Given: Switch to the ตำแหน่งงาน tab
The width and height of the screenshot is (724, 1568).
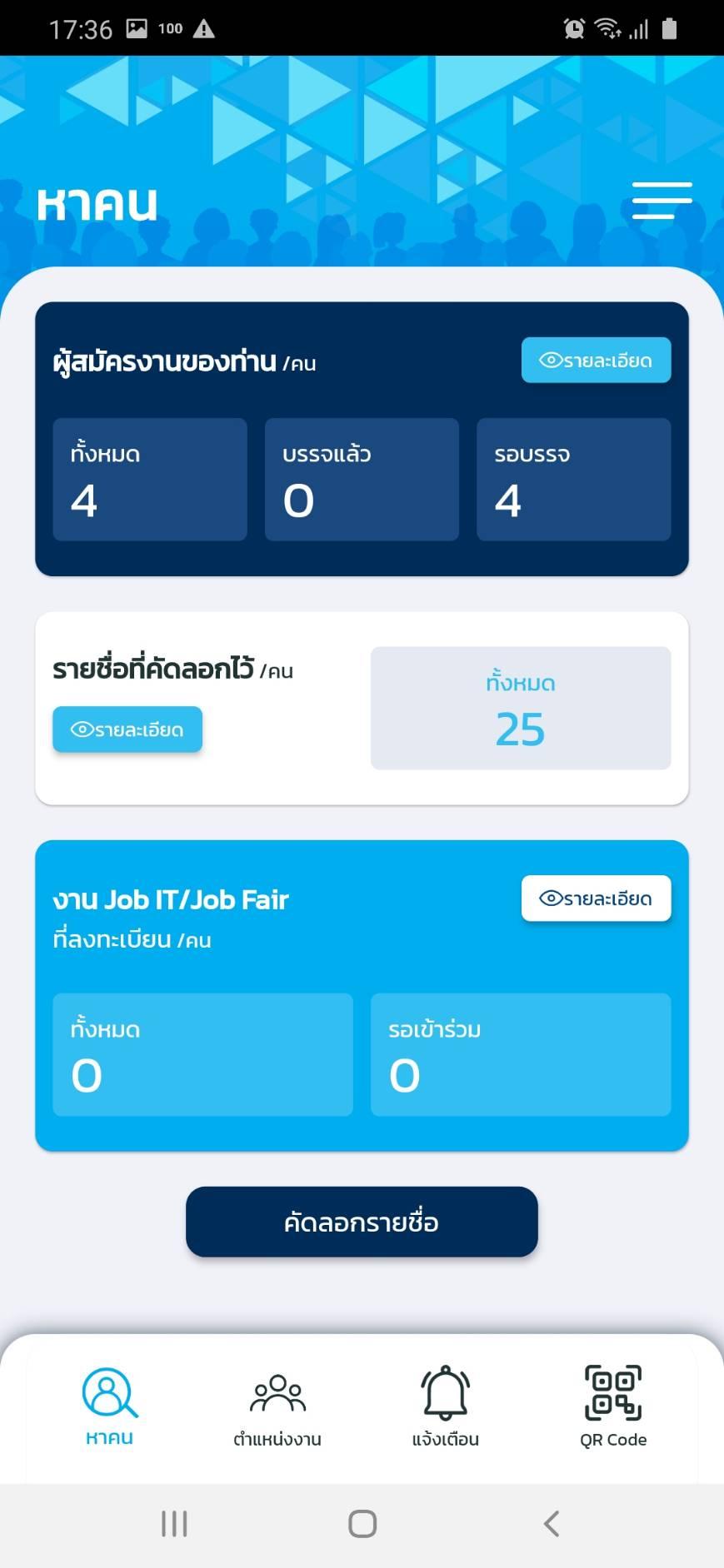Looking at the screenshot, I should (277, 1408).
